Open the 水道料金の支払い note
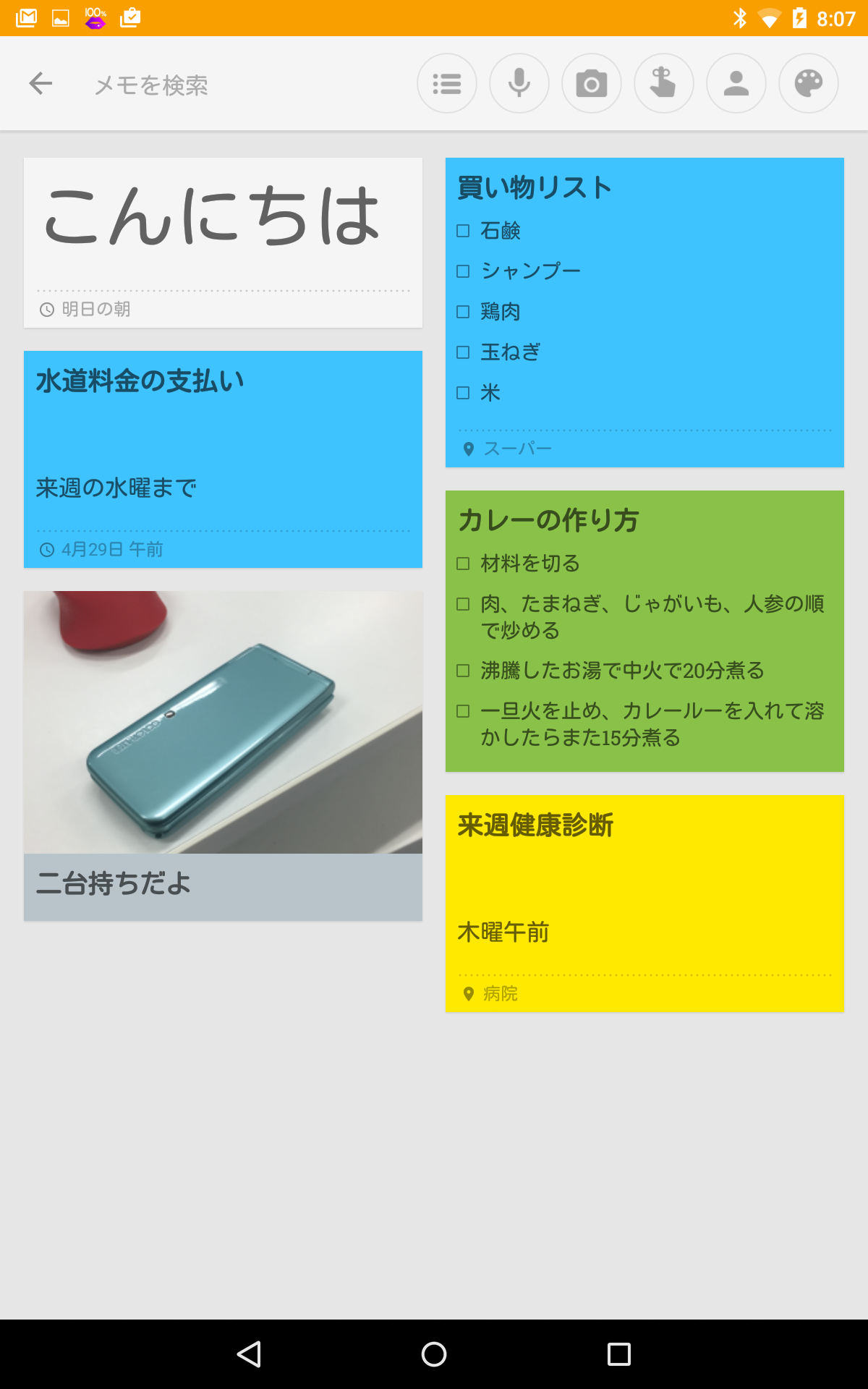Viewport: 868px width, 1389px height. 223,459
